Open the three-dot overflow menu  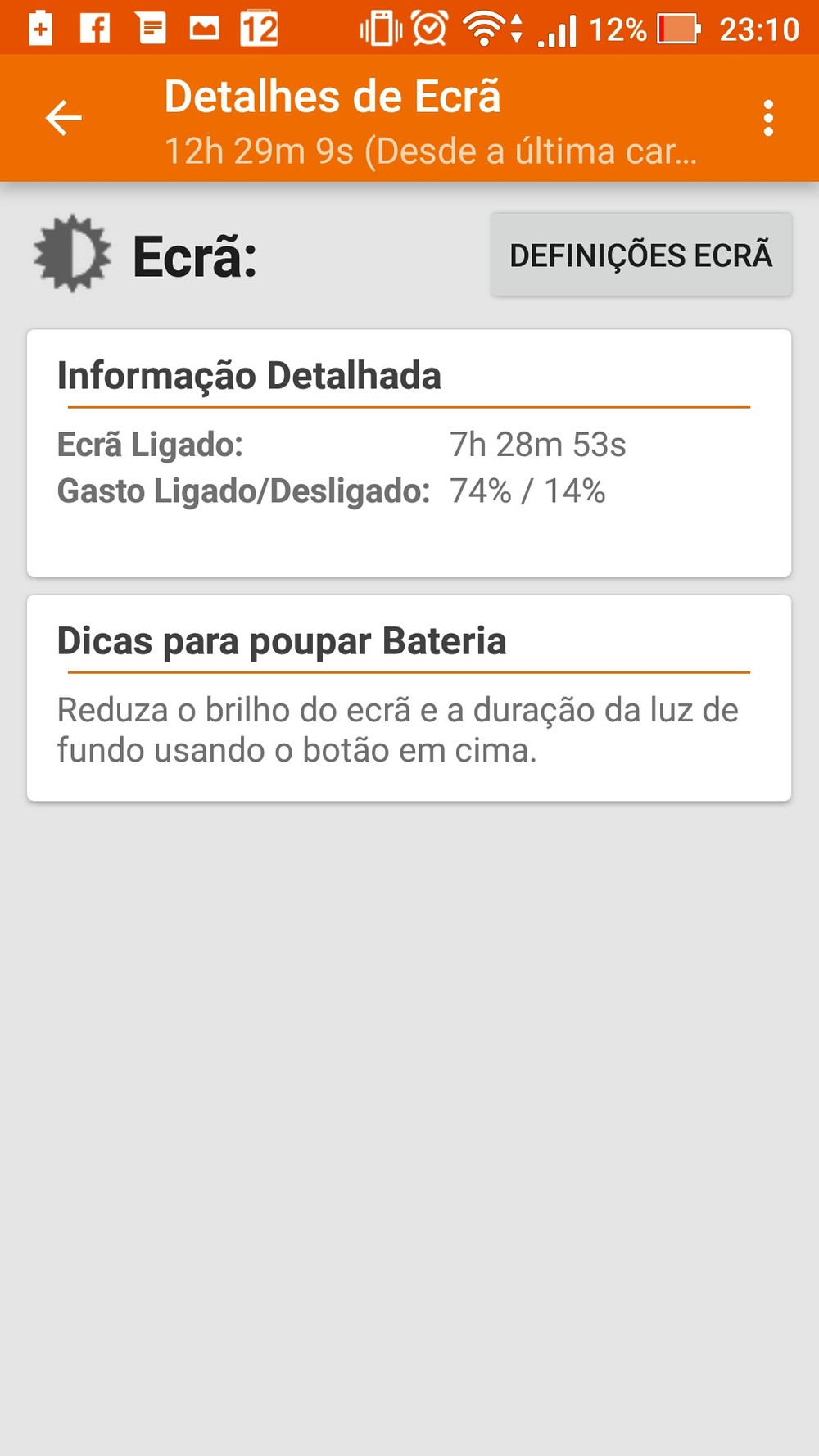[x=767, y=119]
